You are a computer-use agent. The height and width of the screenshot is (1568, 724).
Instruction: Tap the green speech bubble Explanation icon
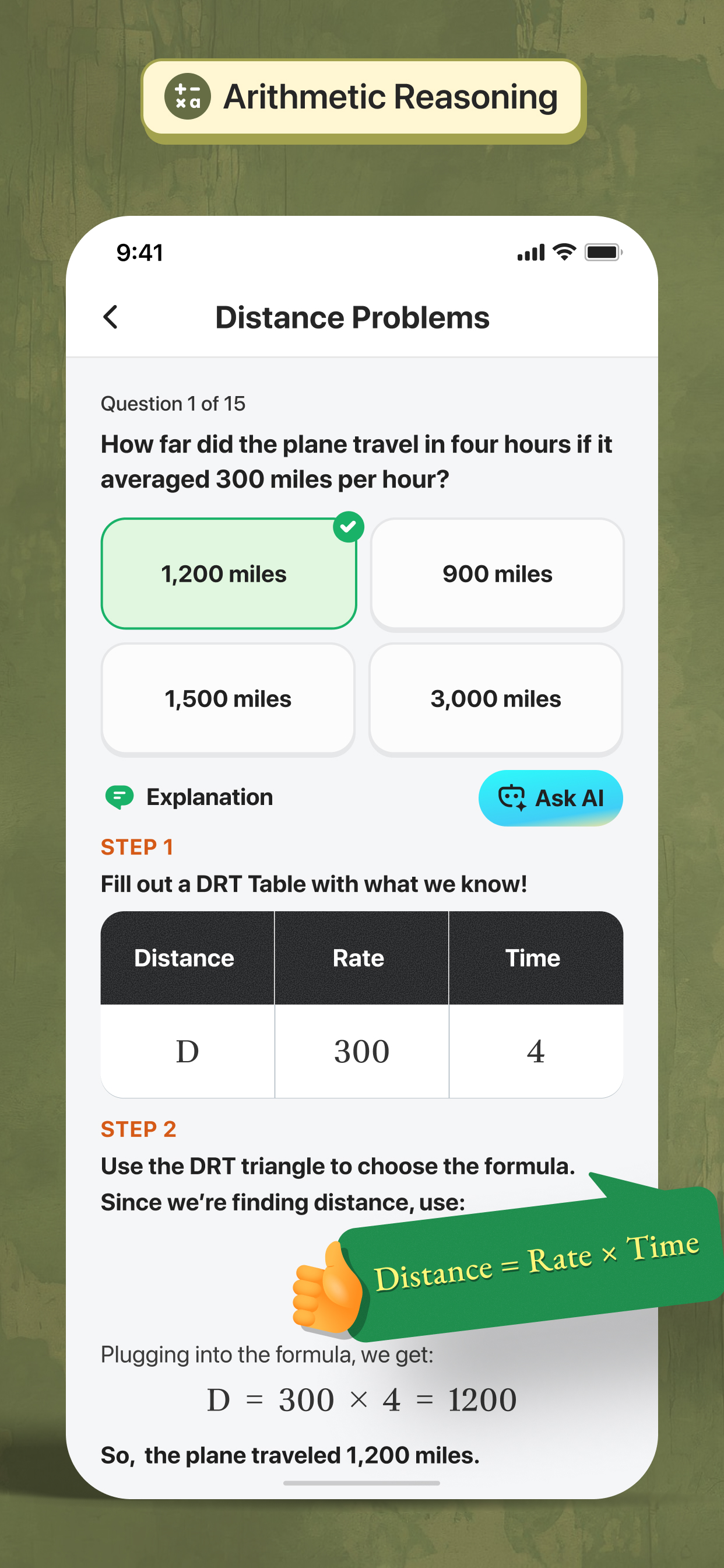point(121,797)
